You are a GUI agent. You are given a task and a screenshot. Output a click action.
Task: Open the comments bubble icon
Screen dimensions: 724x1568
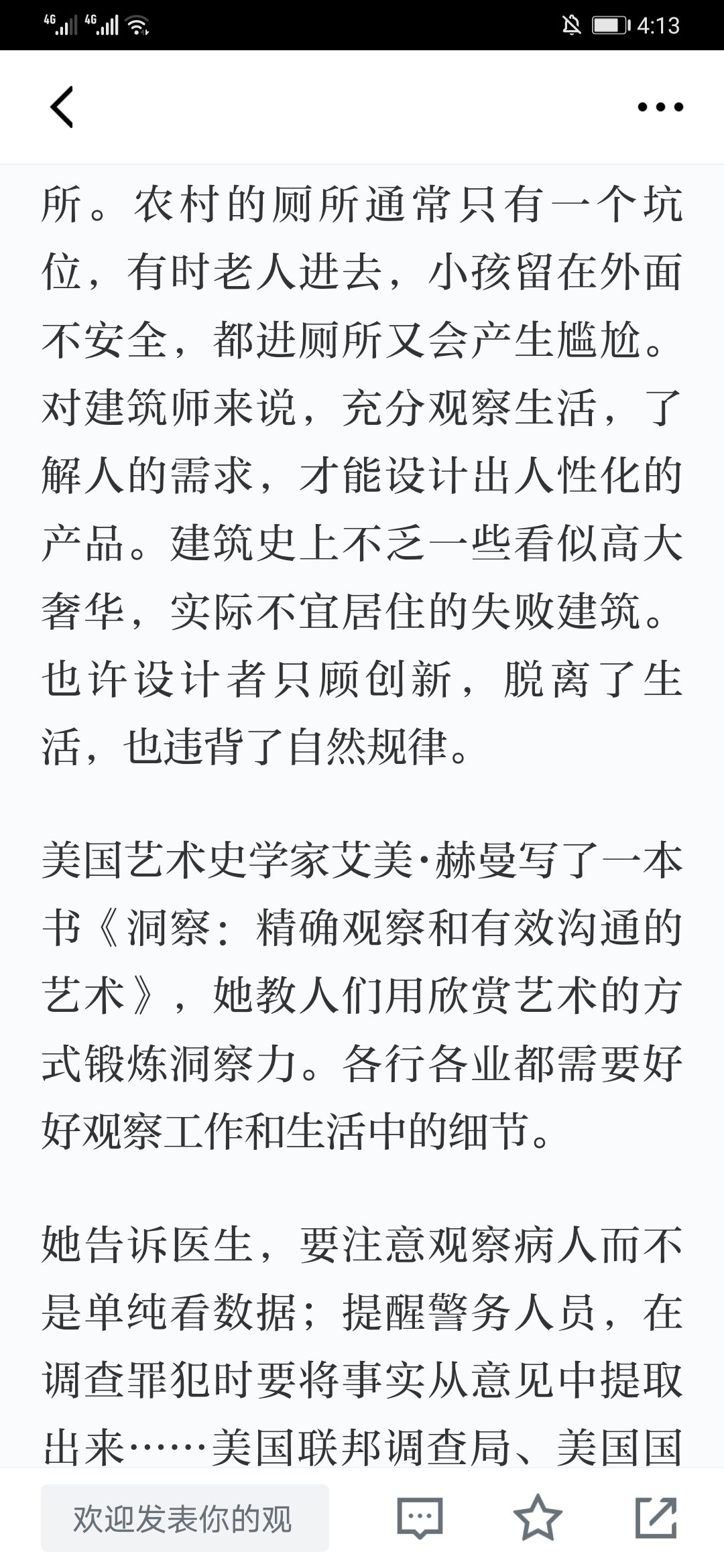(x=420, y=1518)
